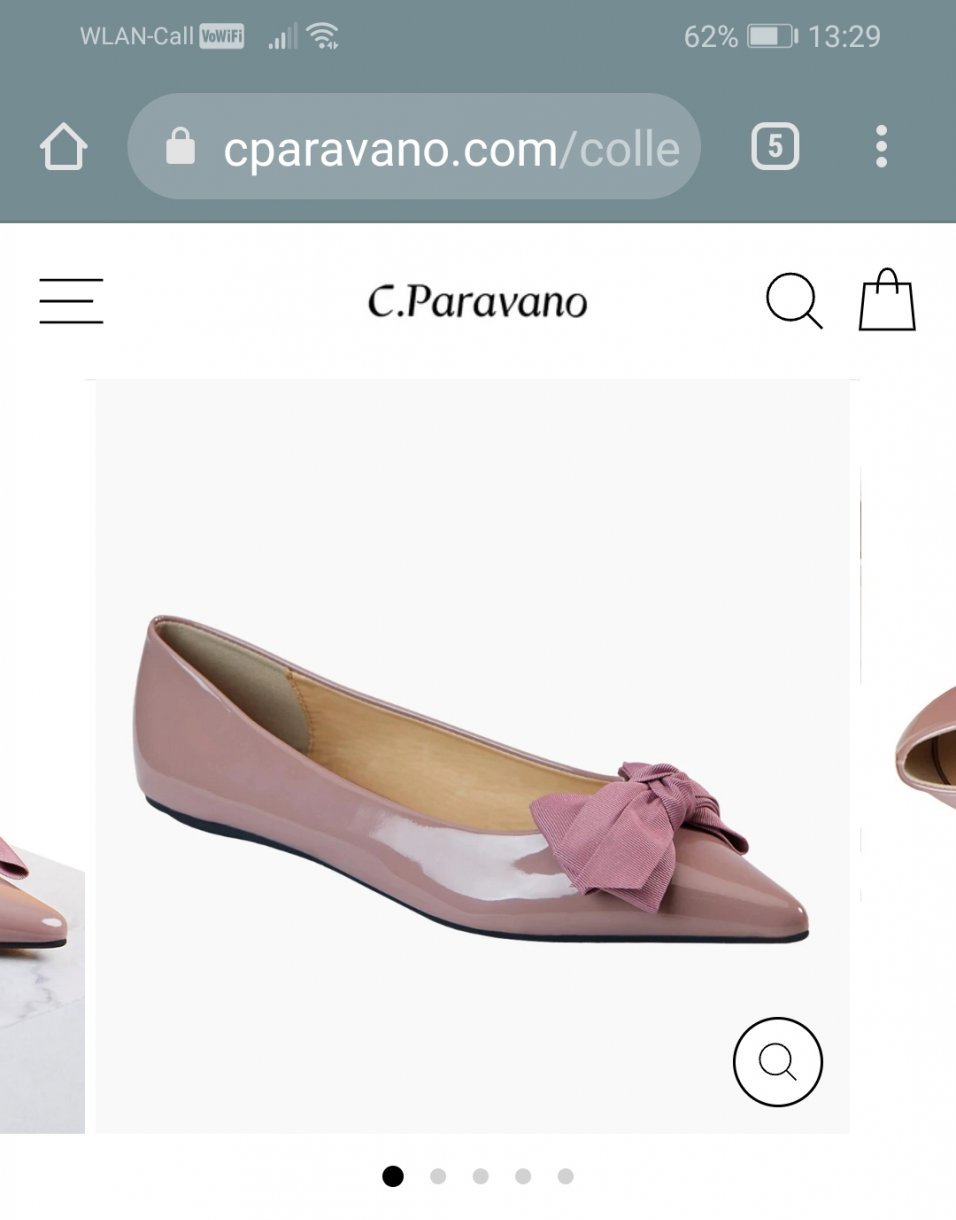
Task: Jump to the second image dot
Action: point(437,1176)
